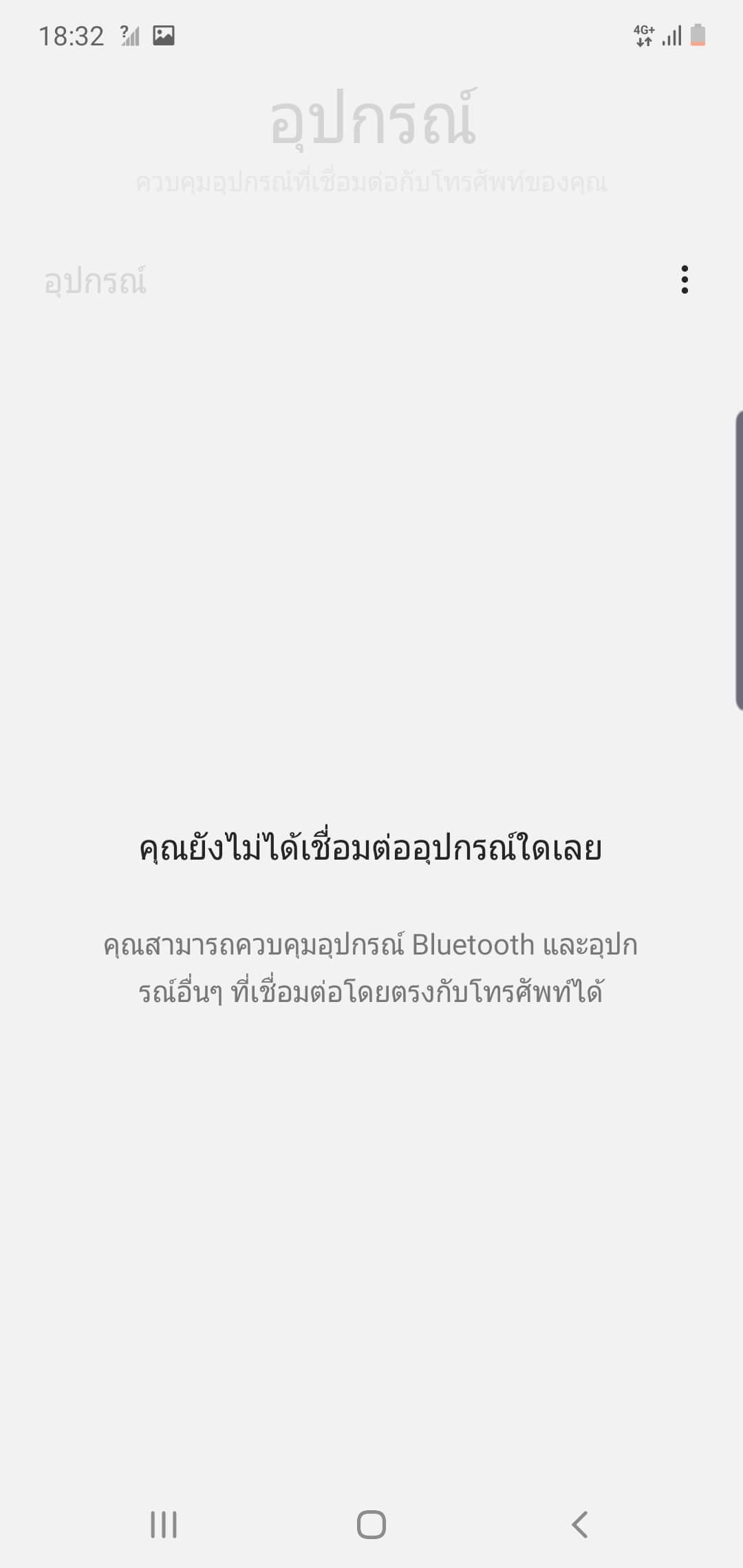
Task: Open the recent apps view
Action: tap(164, 1524)
